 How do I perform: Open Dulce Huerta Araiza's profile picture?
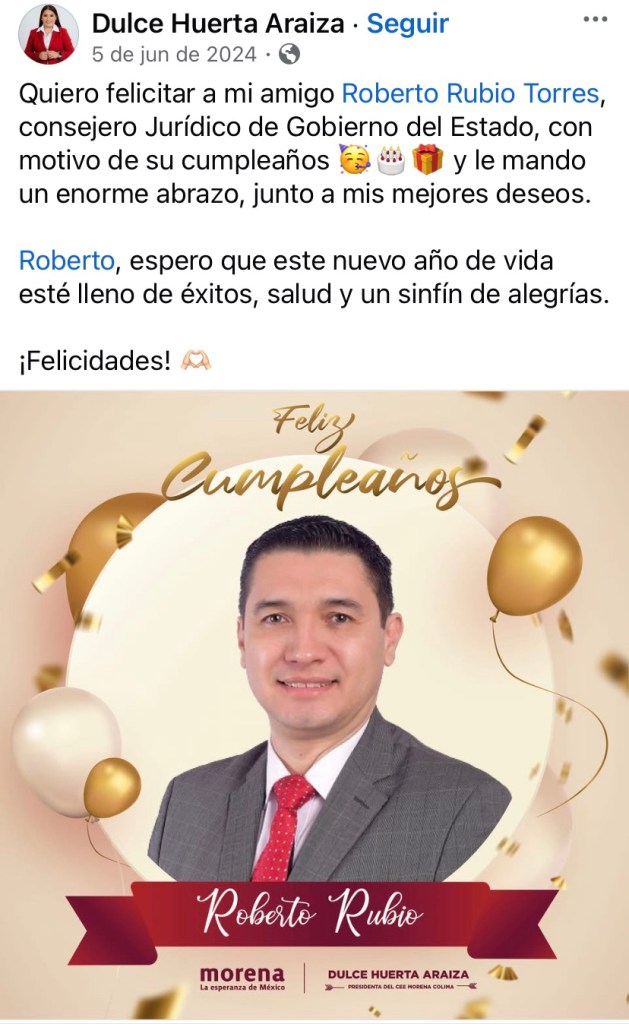pyautogui.click(x=48, y=34)
